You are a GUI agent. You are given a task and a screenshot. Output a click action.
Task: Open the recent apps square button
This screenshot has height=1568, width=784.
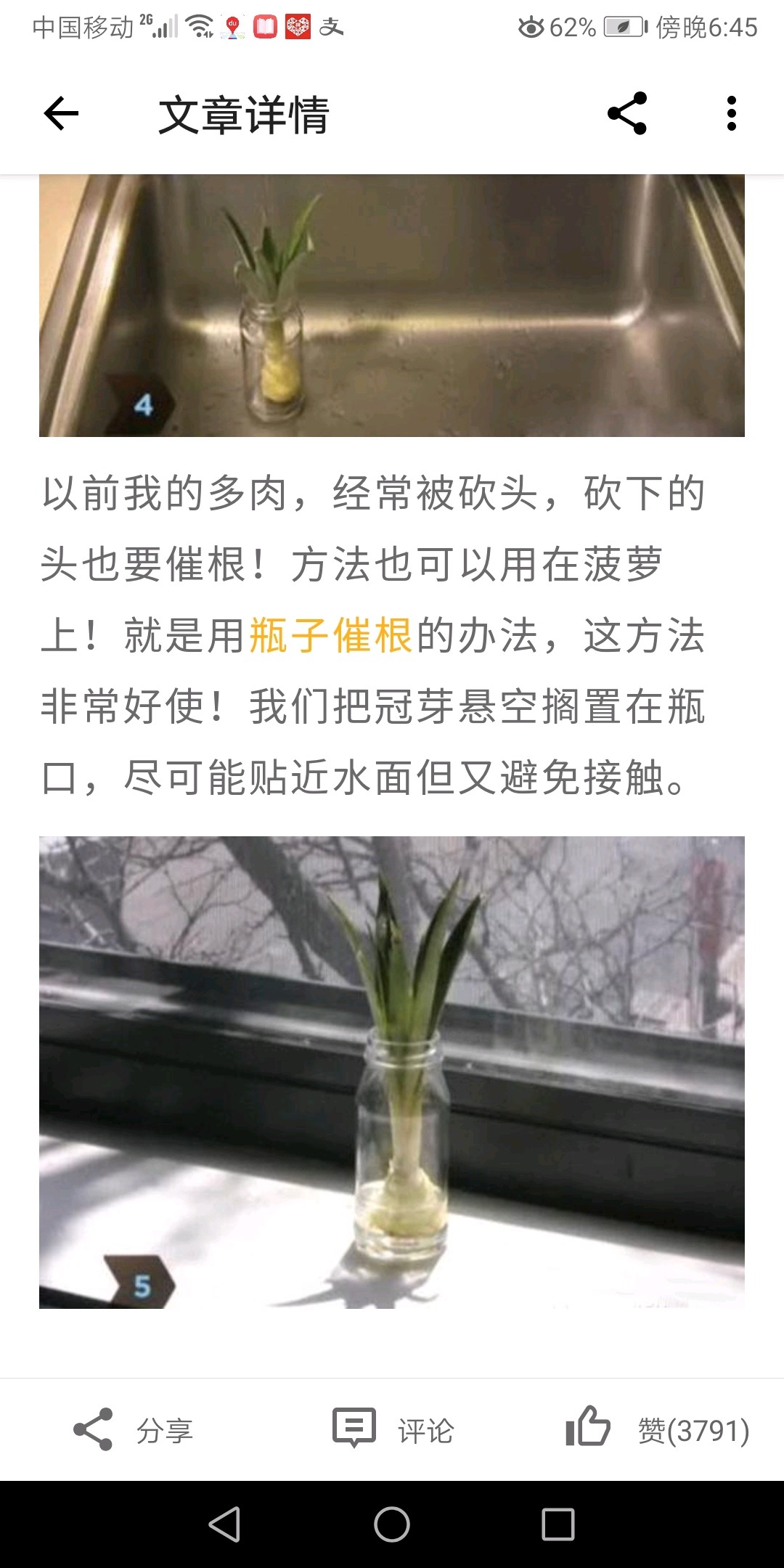click(558, 1524)
